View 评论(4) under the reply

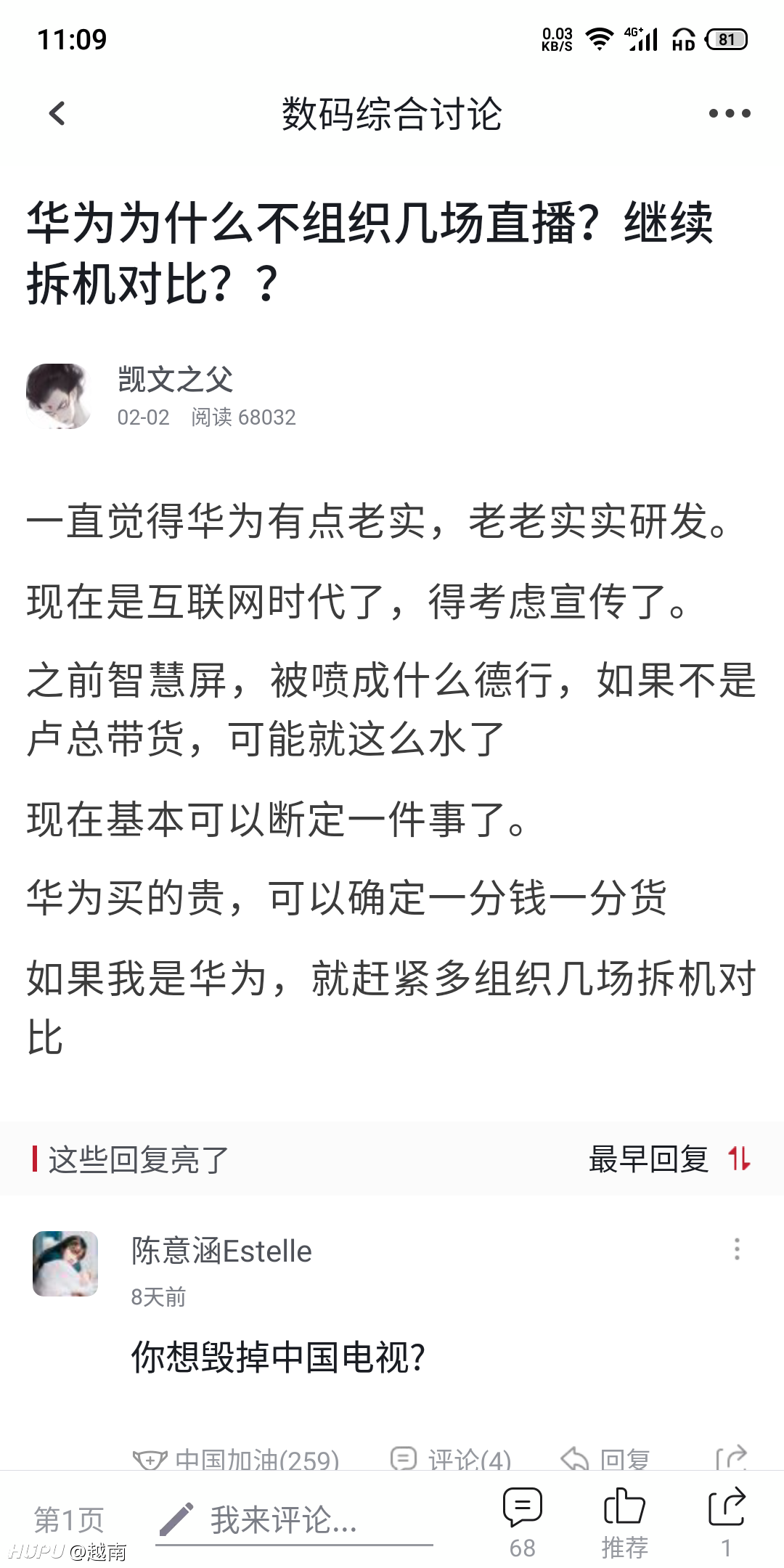[451, 1458]
